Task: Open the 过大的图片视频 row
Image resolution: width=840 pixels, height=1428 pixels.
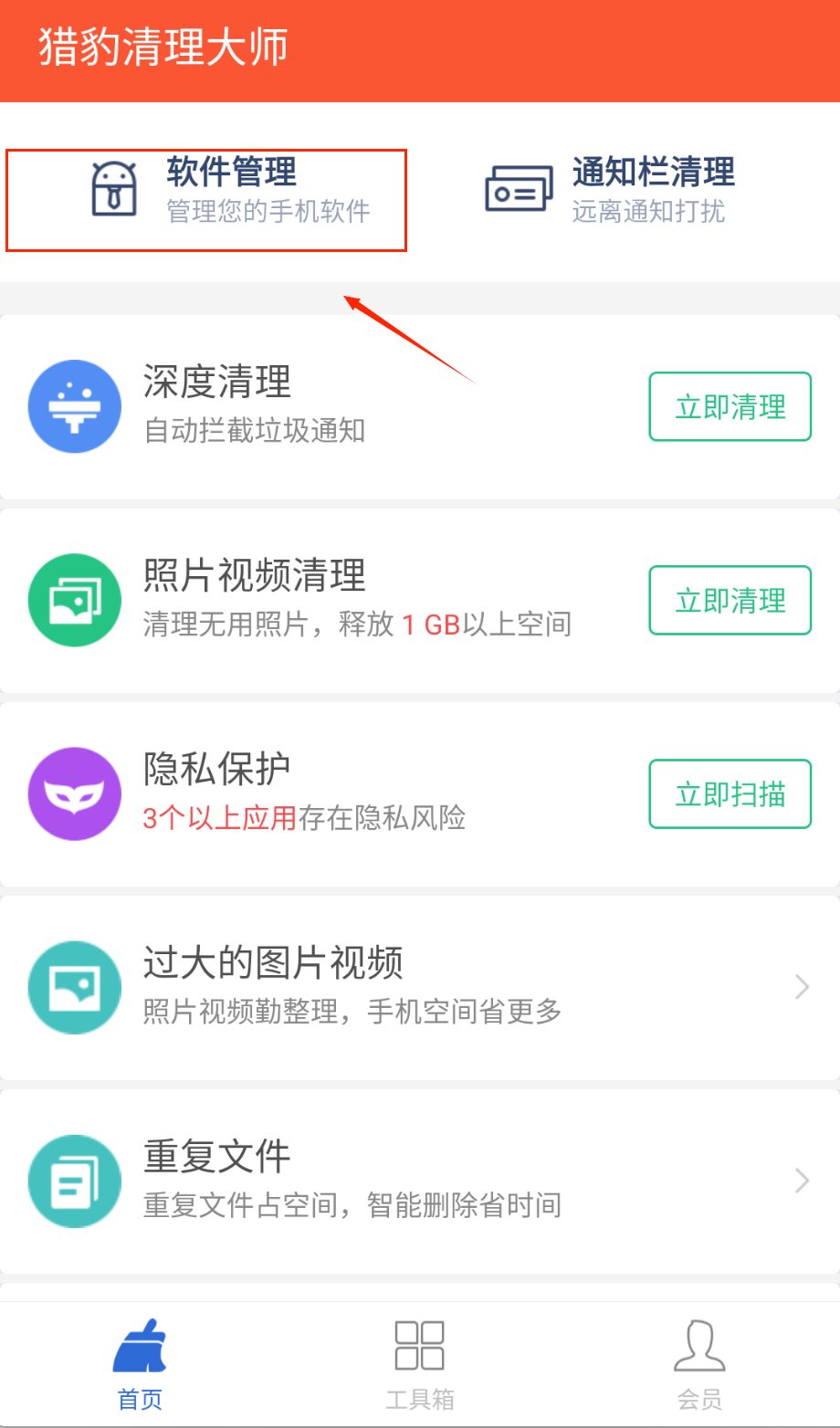Action: 420,986
